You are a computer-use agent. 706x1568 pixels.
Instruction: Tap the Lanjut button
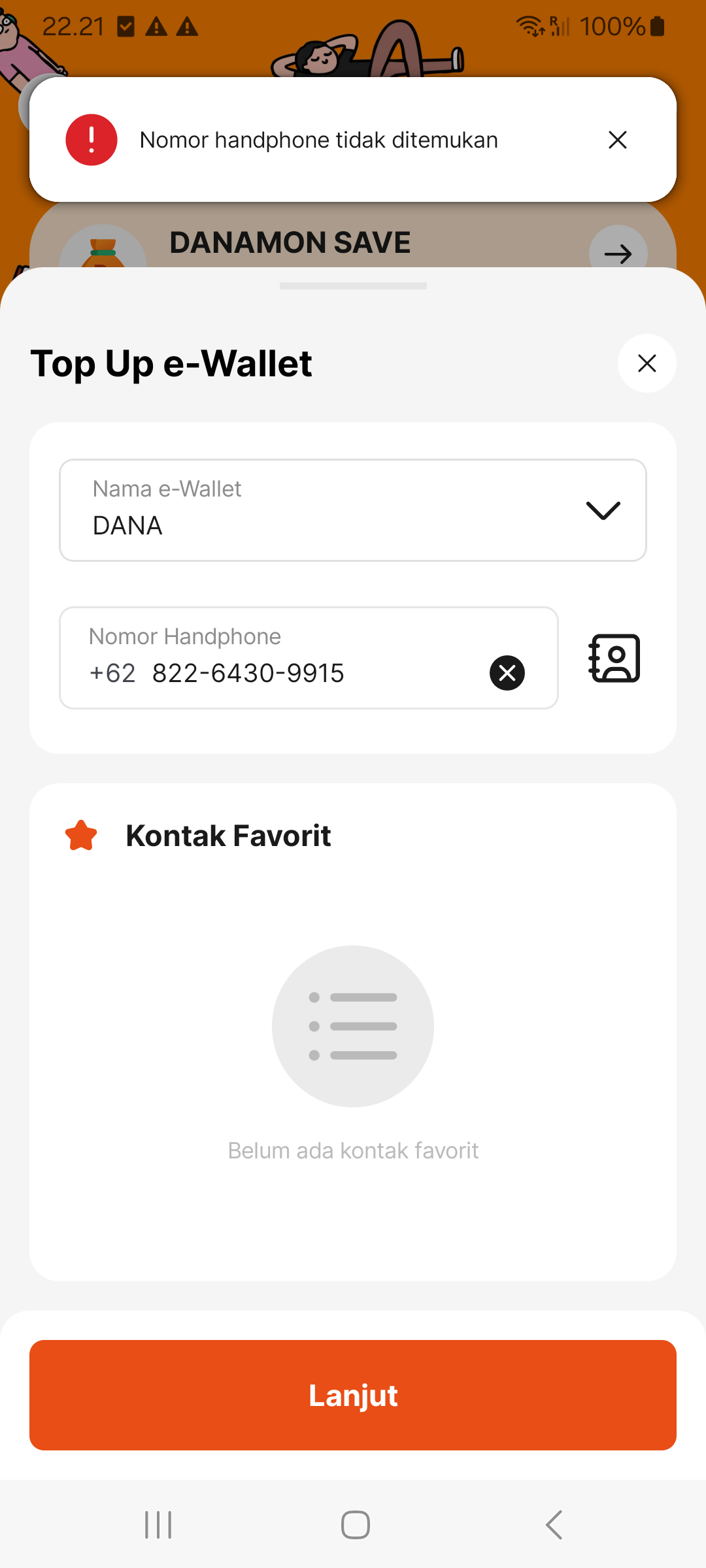pos(353,1395)
